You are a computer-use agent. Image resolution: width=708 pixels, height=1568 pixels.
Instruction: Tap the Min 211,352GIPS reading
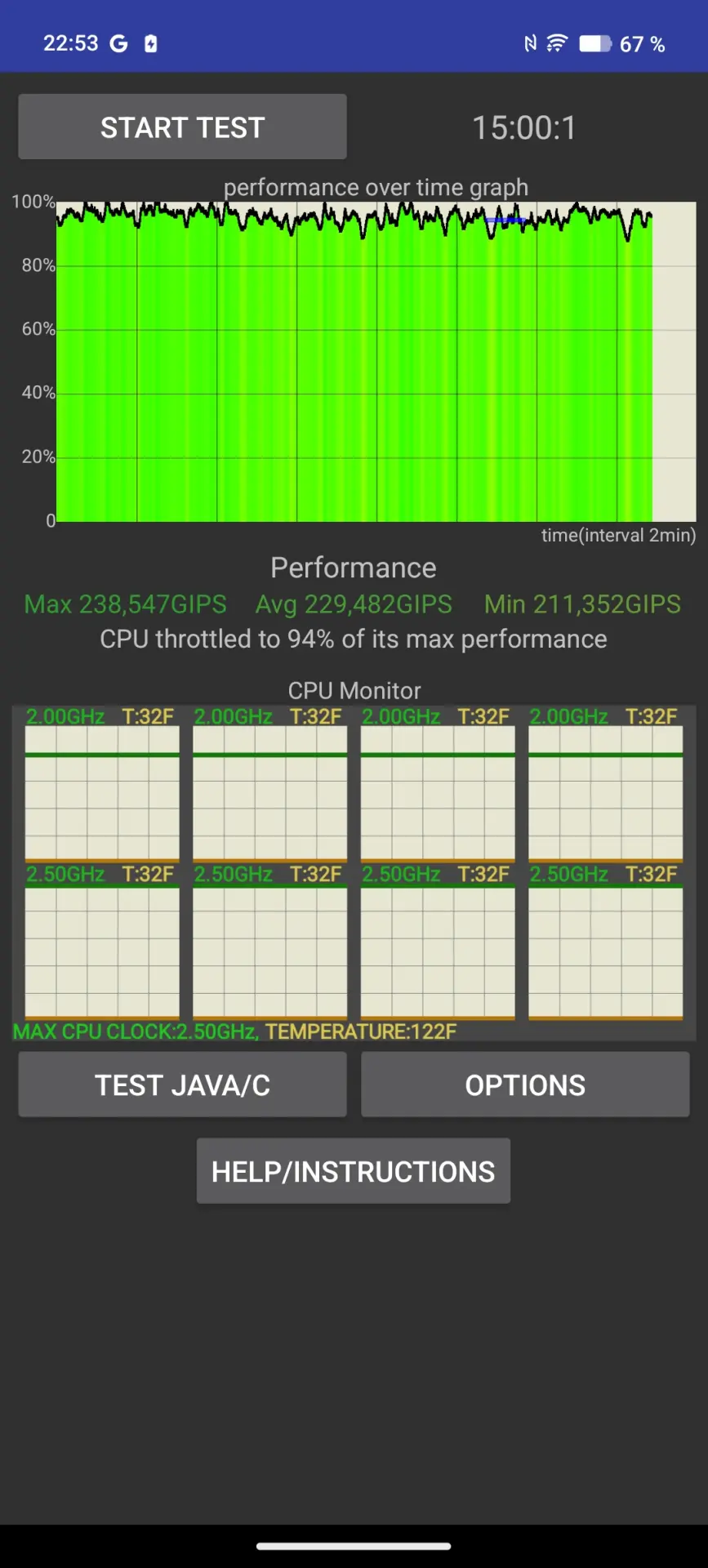[581, 604]
